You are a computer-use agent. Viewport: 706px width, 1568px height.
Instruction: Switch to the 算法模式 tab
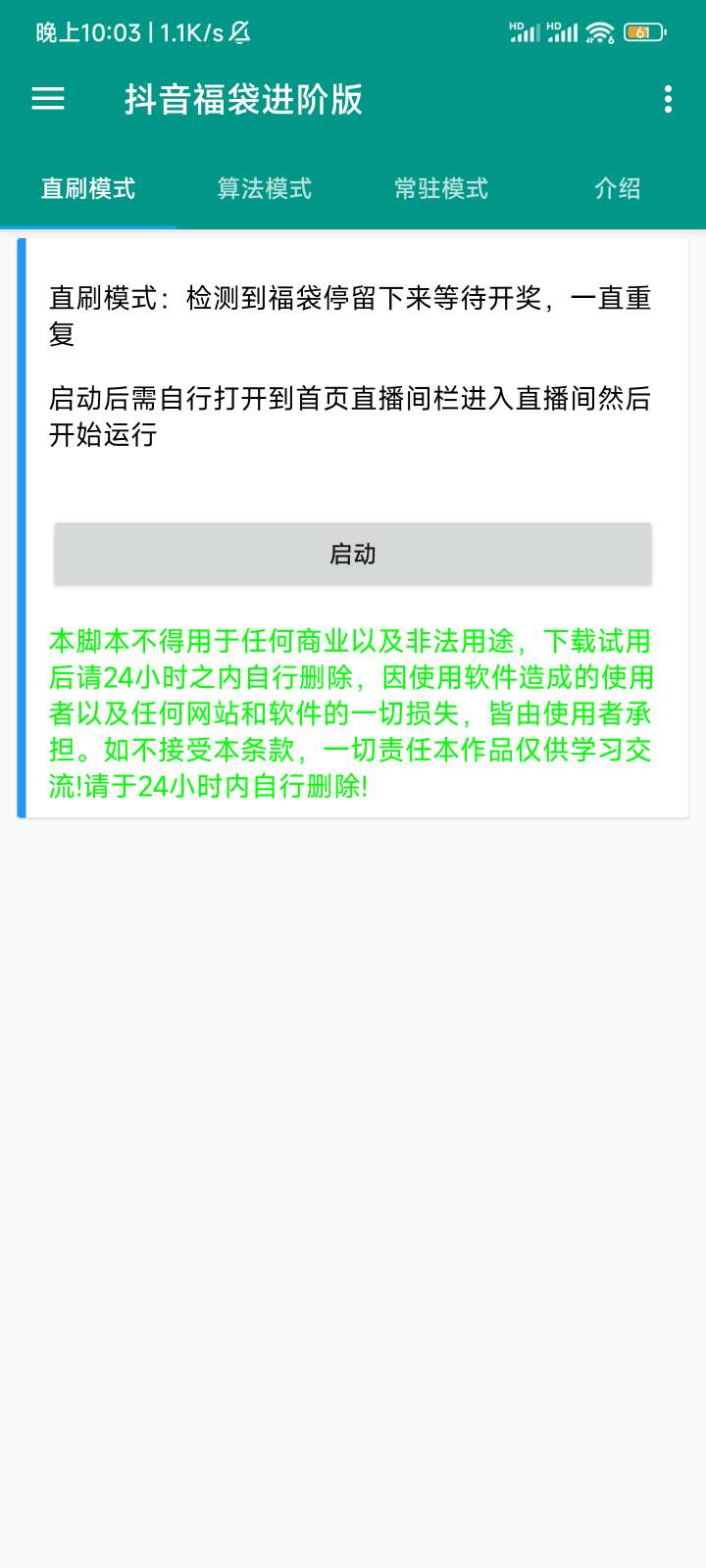pyautogui.click(x=264, y=188)
